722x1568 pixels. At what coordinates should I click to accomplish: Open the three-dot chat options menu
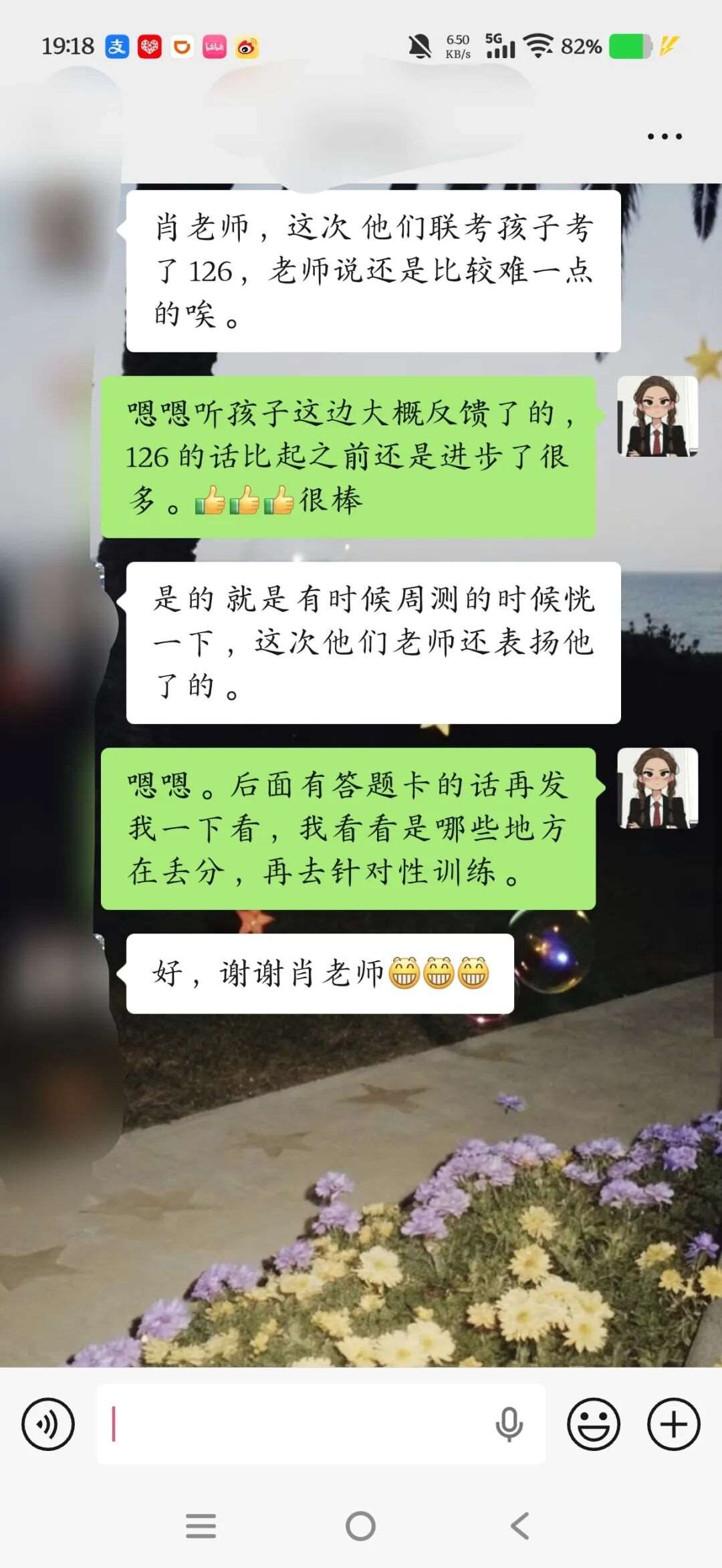click(x=665, y=136)
